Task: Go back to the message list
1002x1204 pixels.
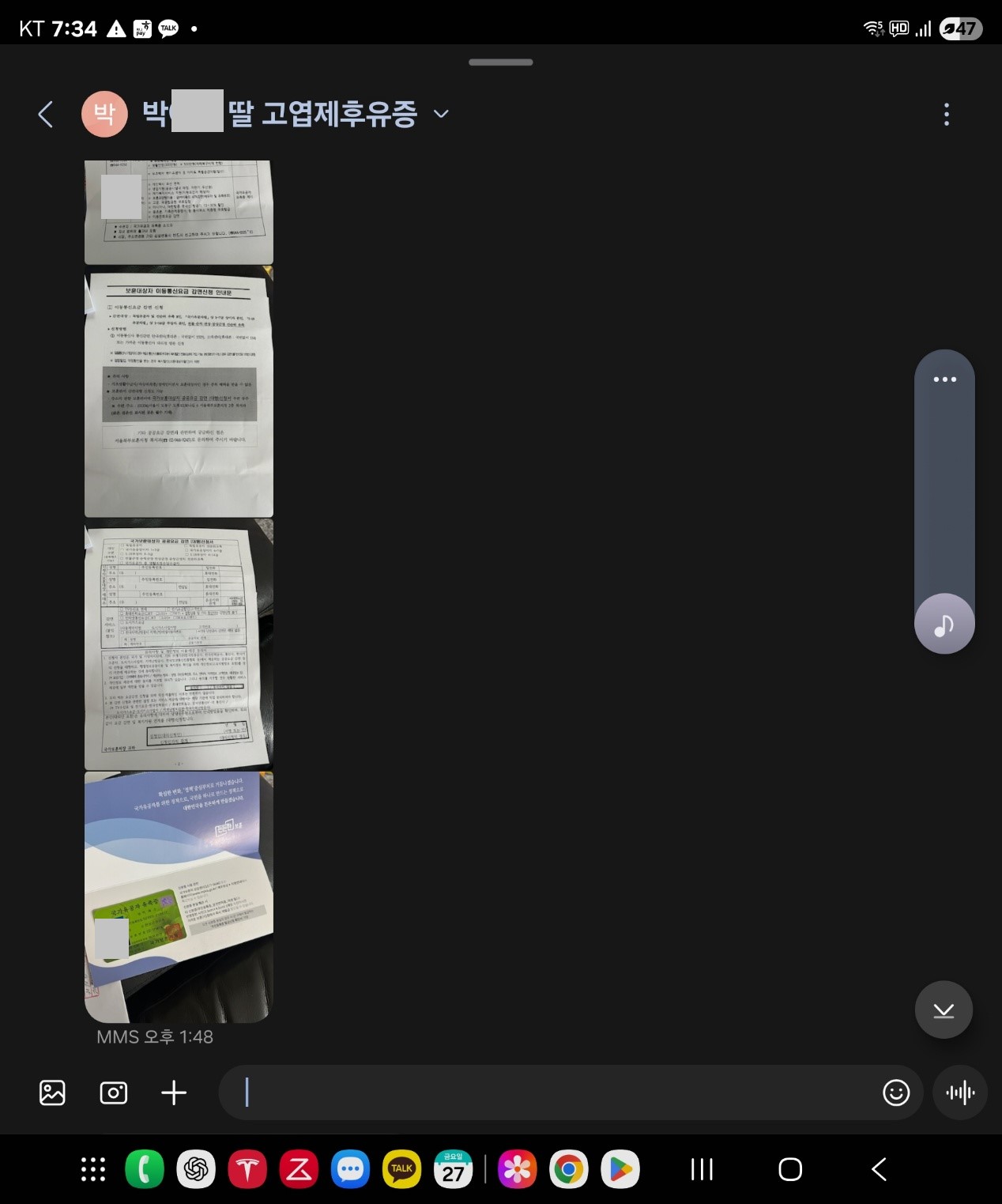Action: (46, 115)
